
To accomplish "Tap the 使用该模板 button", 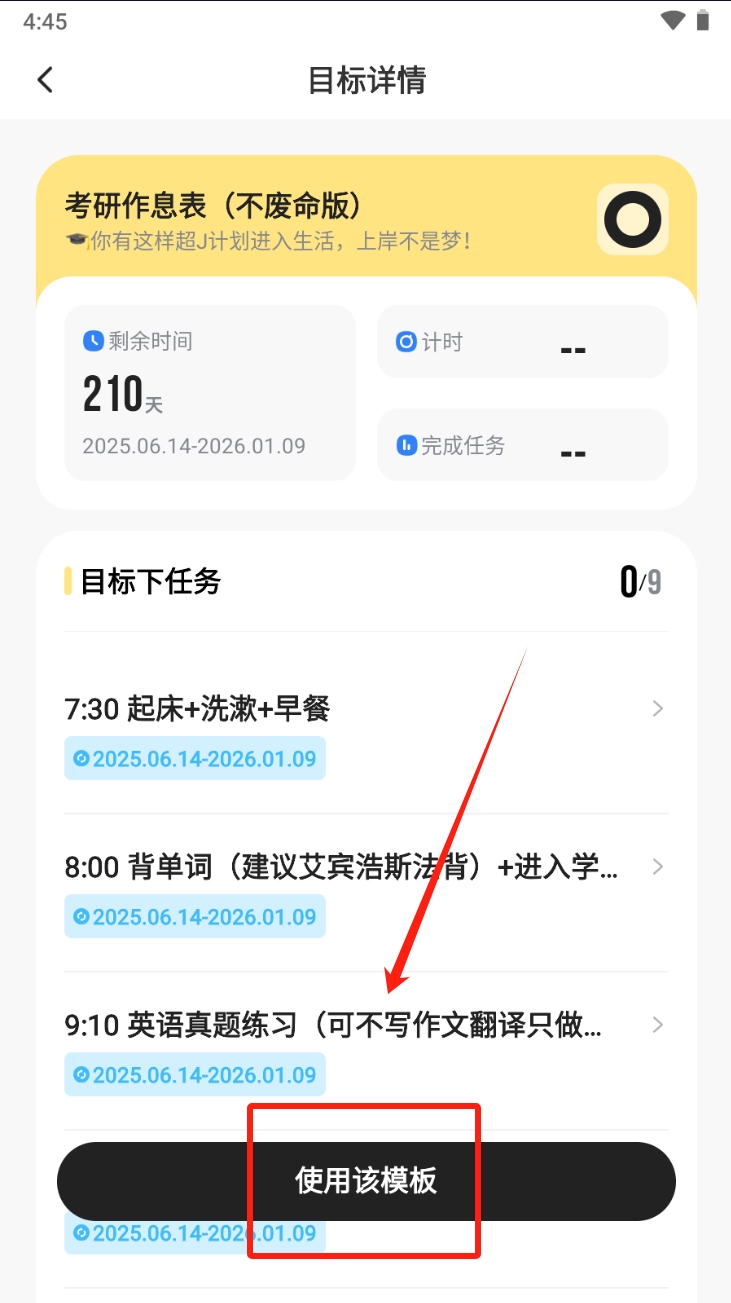I will (366, 1181).
